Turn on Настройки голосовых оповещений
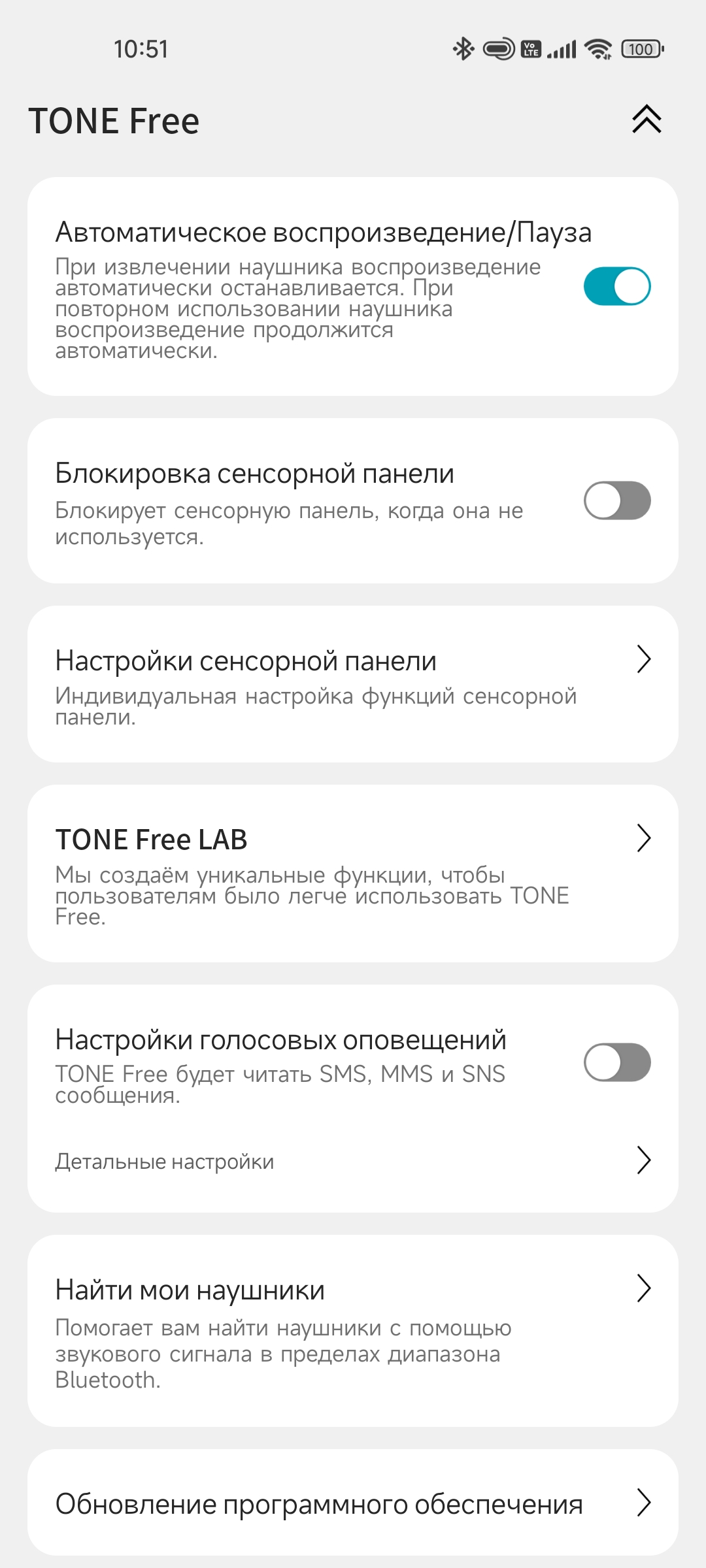The width and height of the screenshot is (706, 1568). pos(616,1062)
